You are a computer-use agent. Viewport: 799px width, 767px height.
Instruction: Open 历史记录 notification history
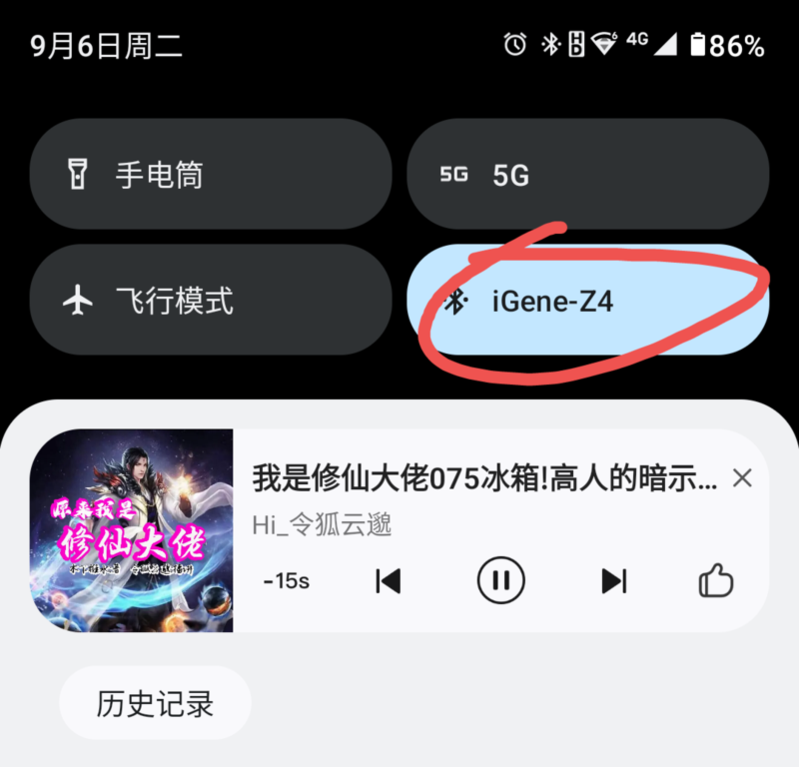[155, 703]
